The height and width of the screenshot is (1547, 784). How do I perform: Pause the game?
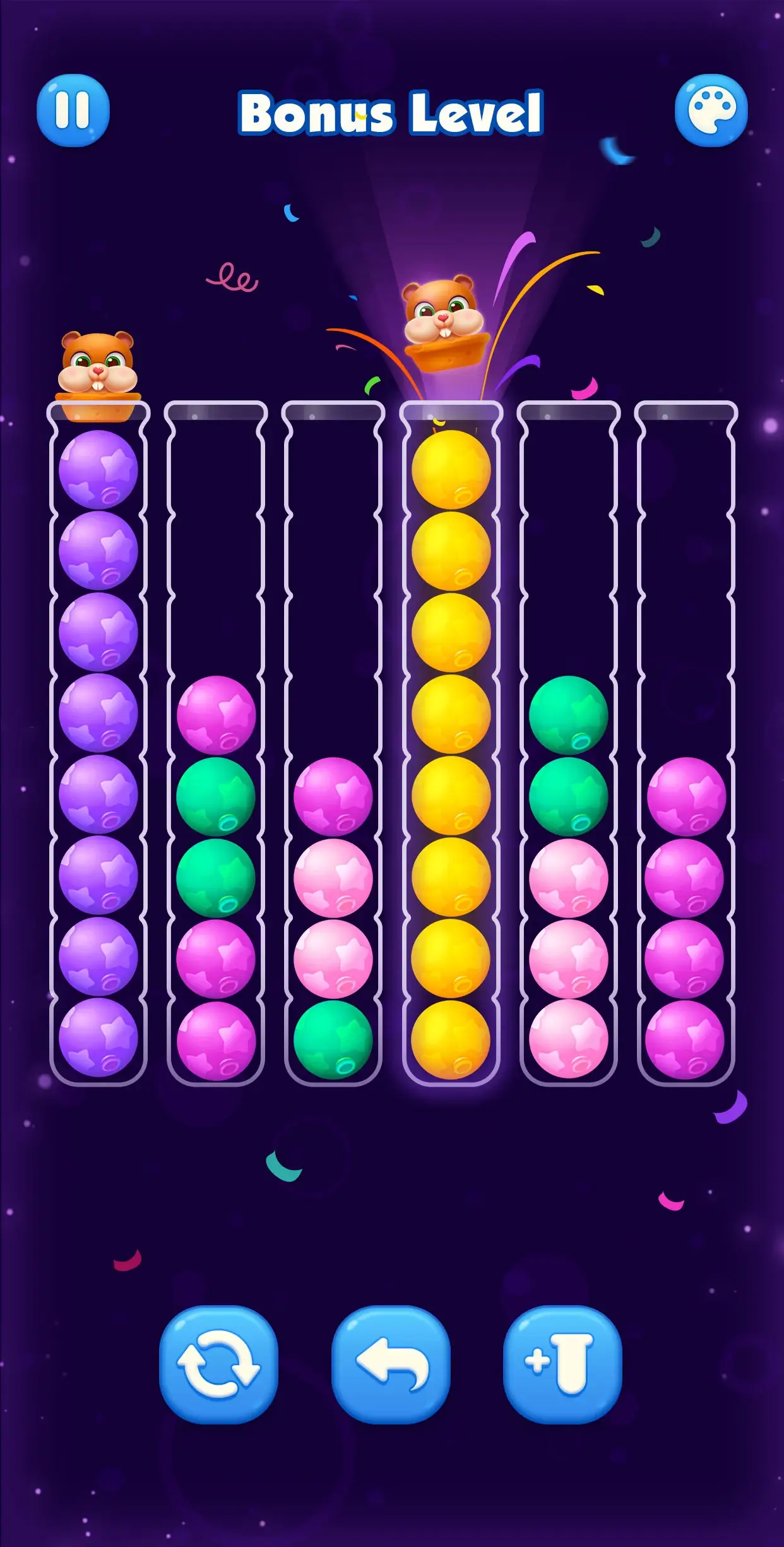pyautogui.click(x=73, y=110)
